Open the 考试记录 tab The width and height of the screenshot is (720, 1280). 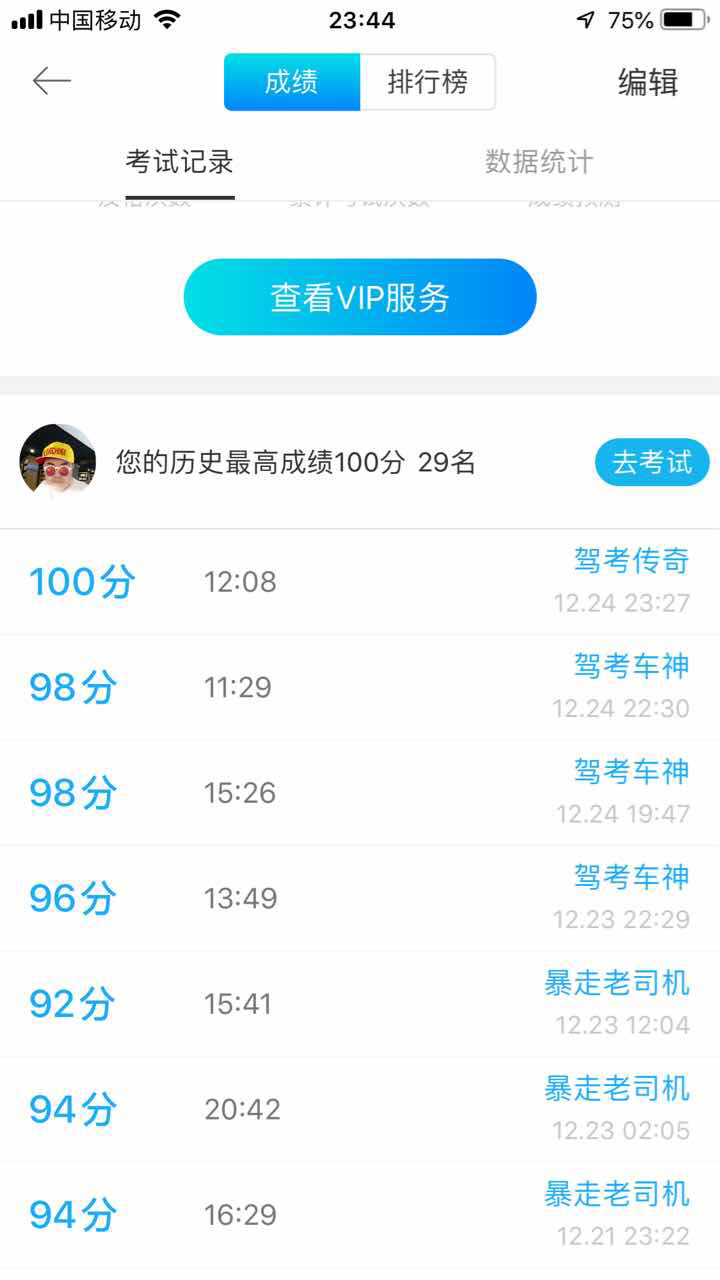click(180, 162)
